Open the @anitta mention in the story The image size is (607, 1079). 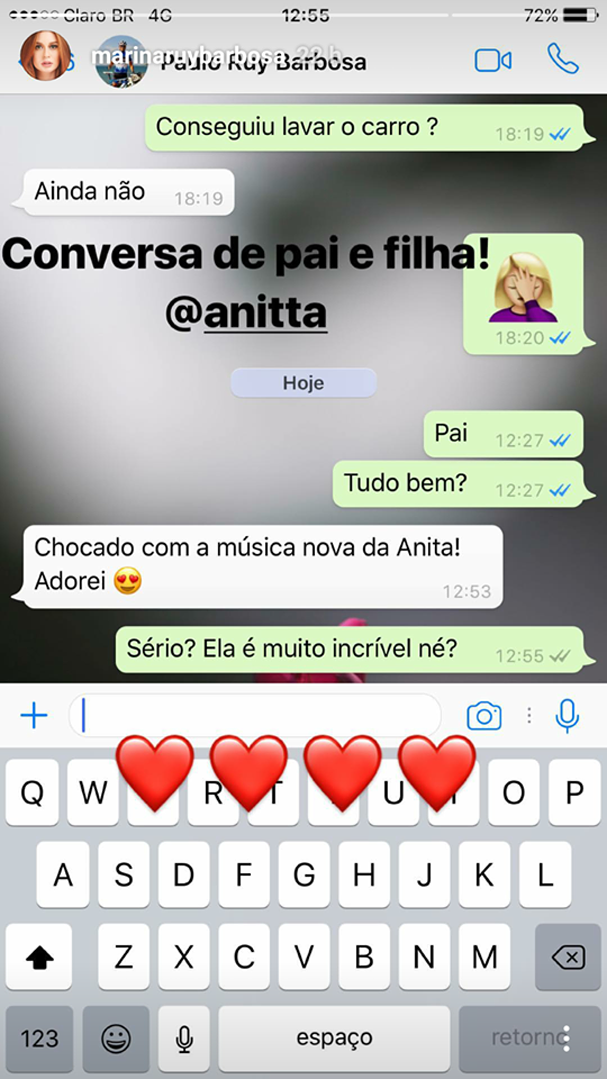coord(246,313)
